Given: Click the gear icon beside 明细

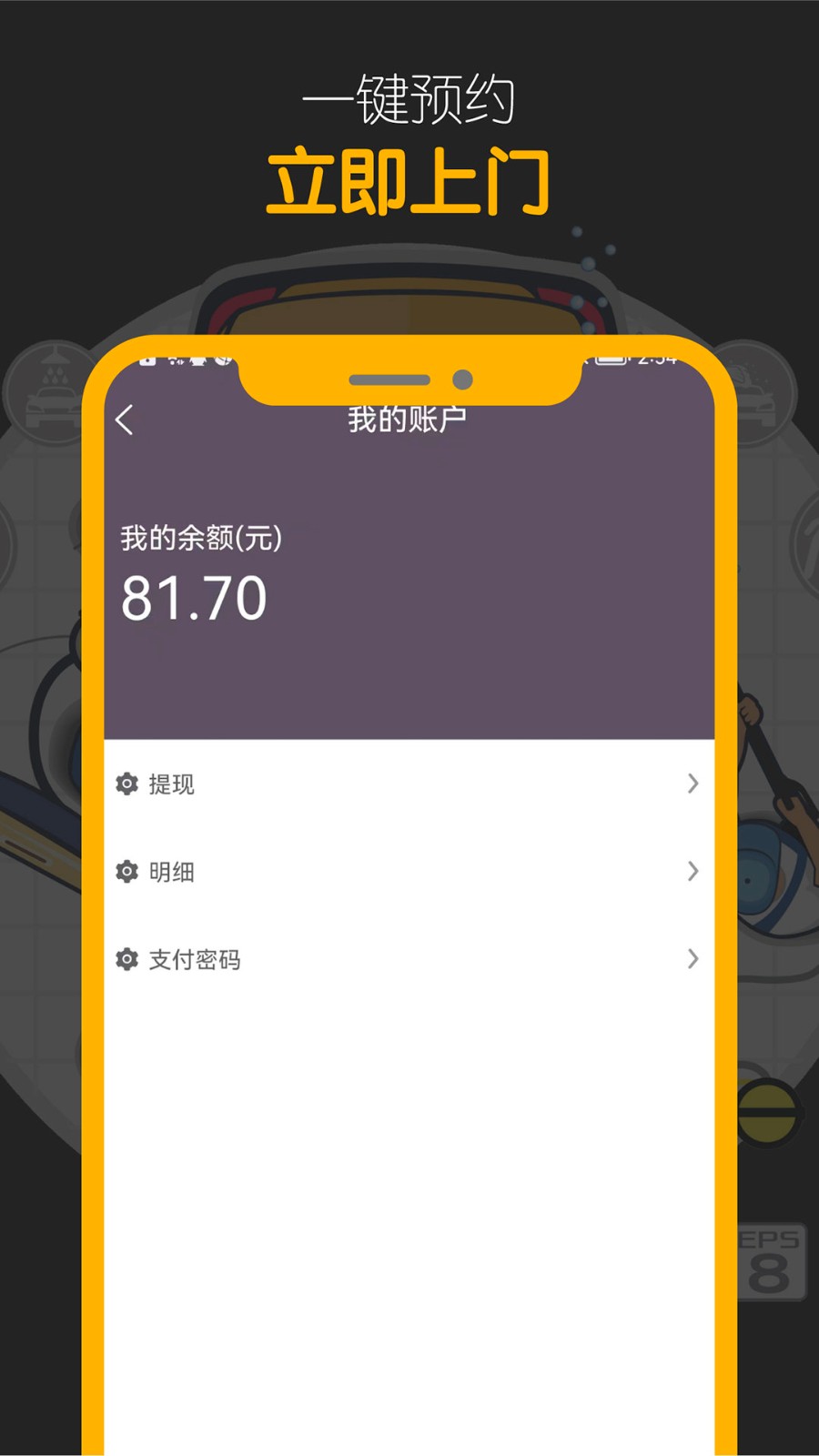Looking at the screenshot, I should (127, 871).
